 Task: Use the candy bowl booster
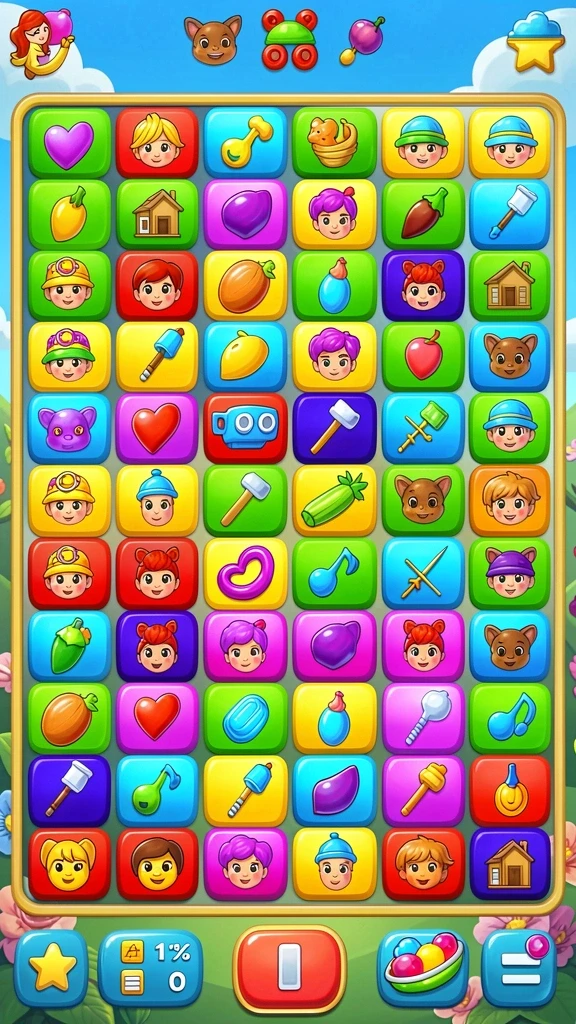pyautogui.click(x=423, y=968)
